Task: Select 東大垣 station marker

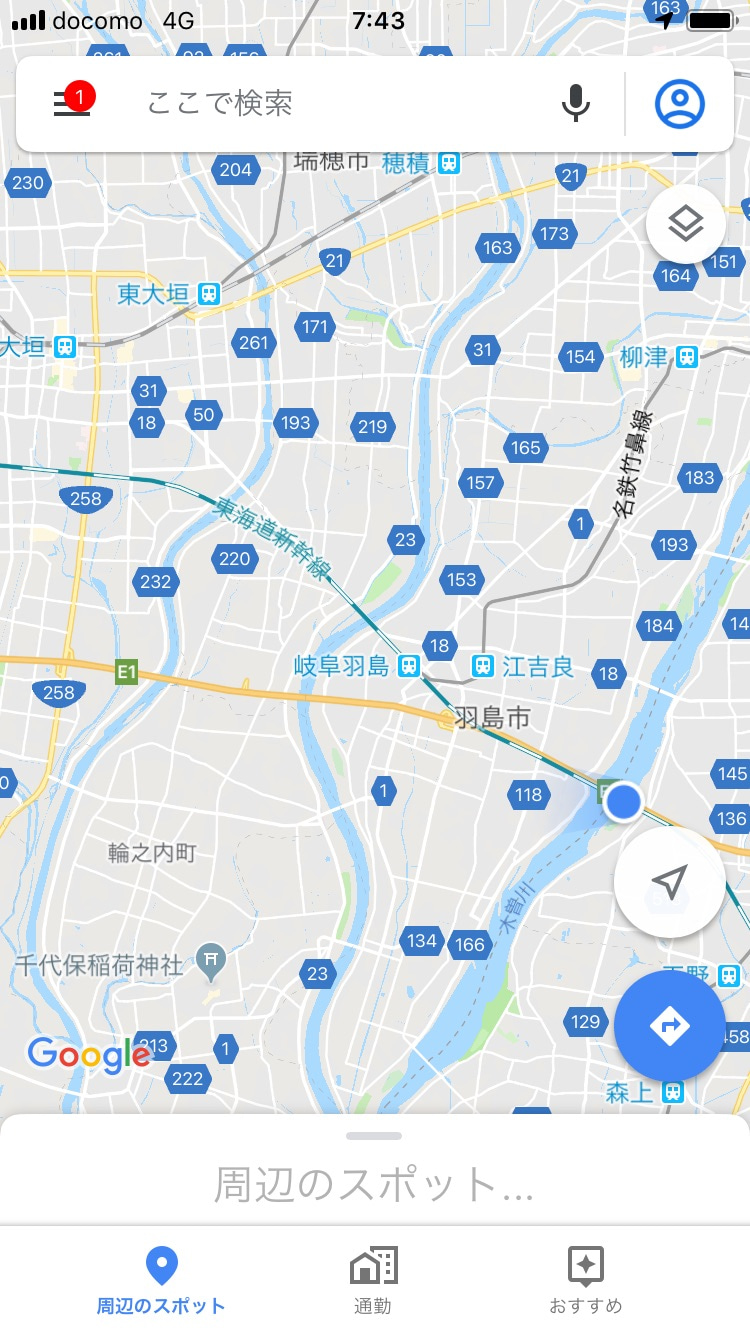Action: [208, 294]
